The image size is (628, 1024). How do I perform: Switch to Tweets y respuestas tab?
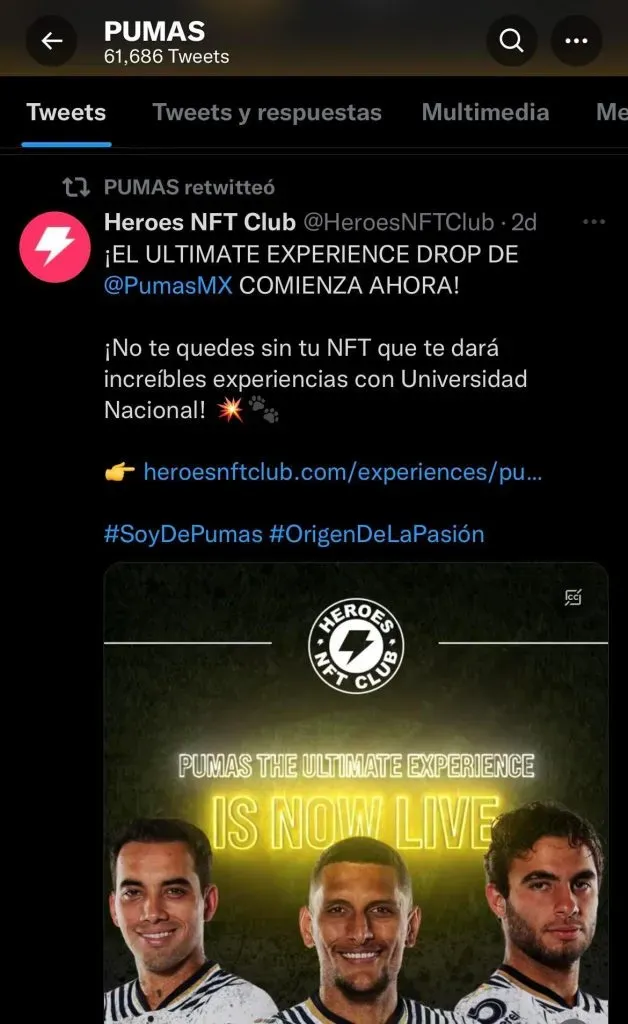[x=267, y=112]
